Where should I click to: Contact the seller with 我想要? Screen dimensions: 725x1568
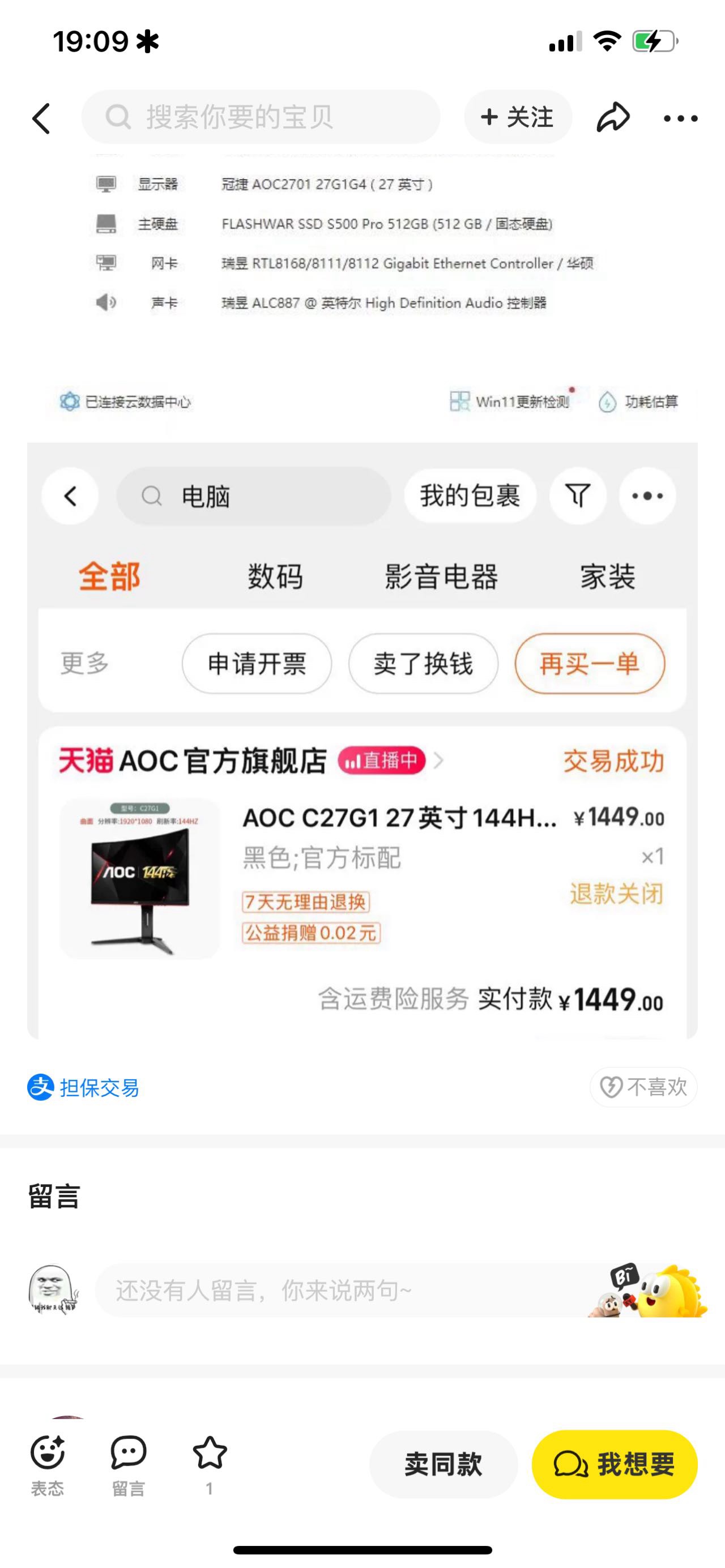[x=614, y=1464]
